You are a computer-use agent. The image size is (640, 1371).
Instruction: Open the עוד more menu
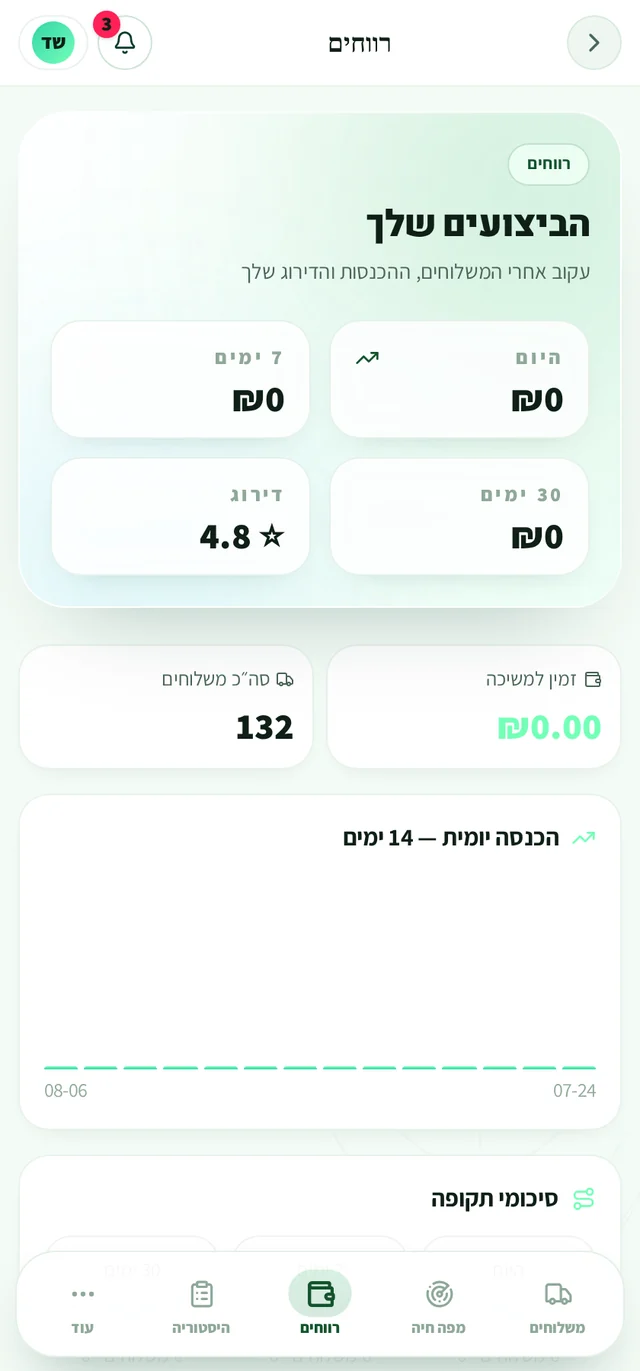(82, 1307)
